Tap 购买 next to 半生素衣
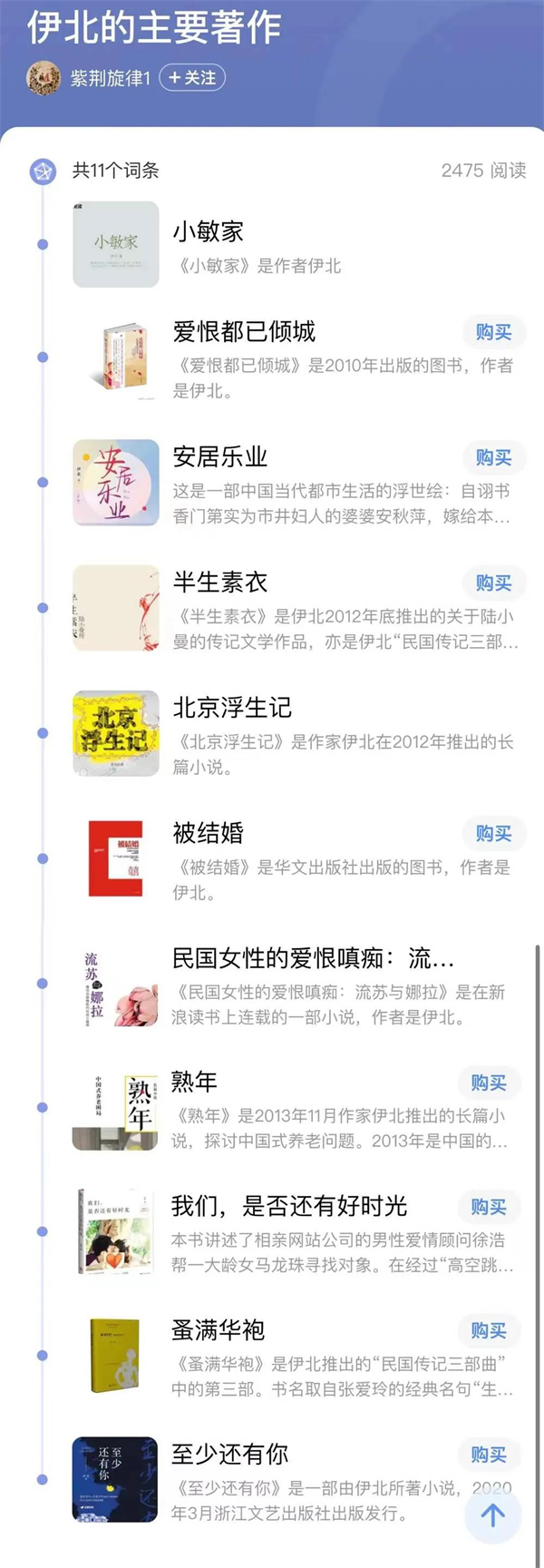The image size is (544, 1568). [x=493, y=583]
